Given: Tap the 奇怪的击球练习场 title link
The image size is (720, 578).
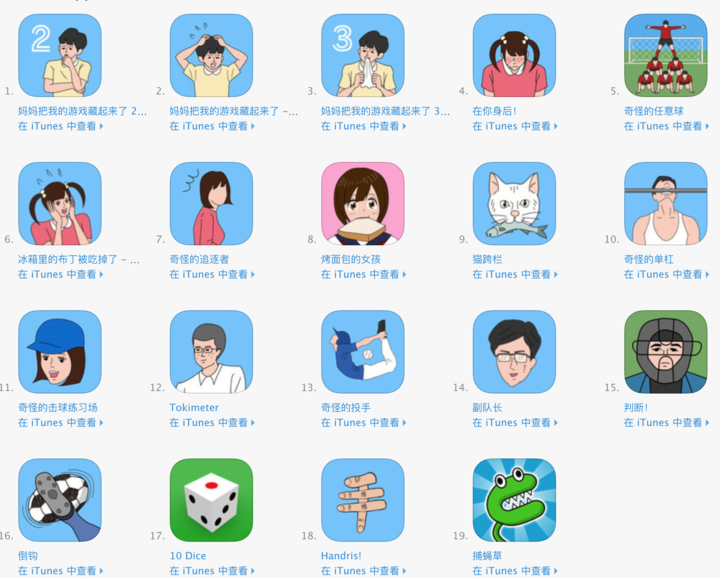Looking at the screenshot, I should pos(58,408).
